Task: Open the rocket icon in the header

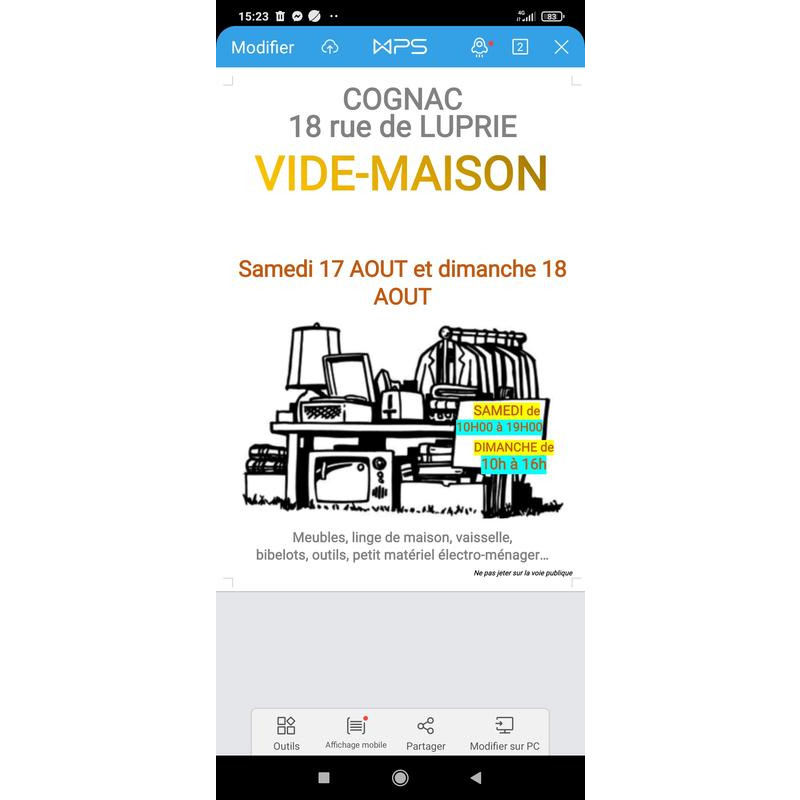Action: pyautogui.click(x=480, y=47)
